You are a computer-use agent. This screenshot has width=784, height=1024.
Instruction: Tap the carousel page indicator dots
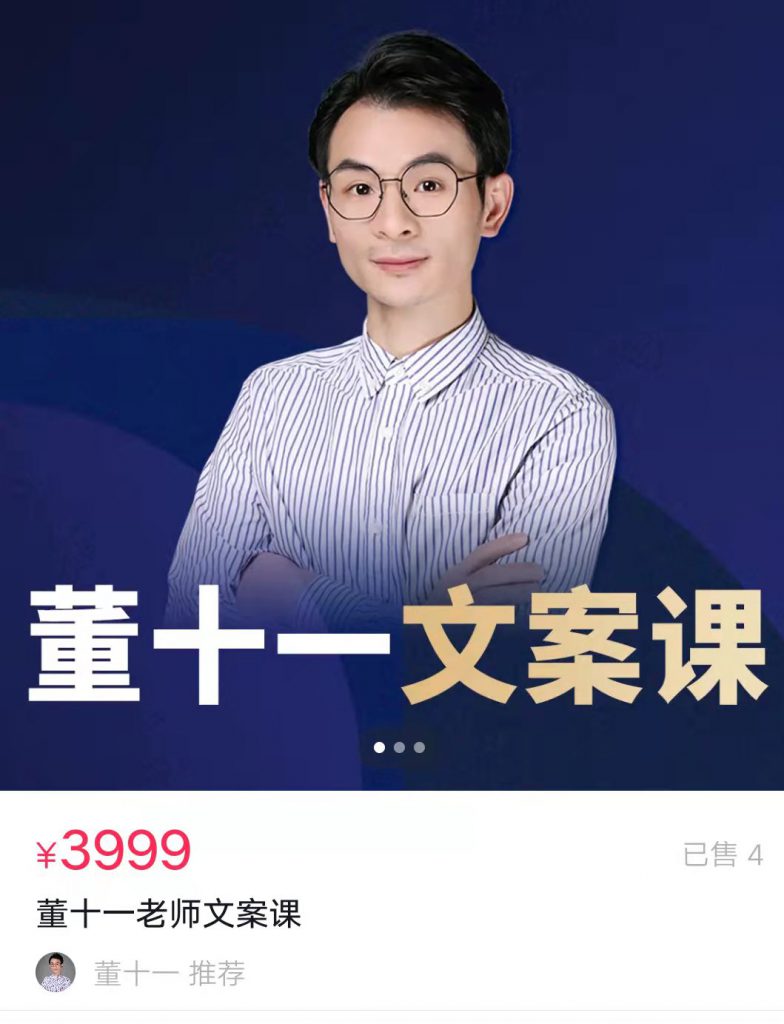tap(399, 747)
